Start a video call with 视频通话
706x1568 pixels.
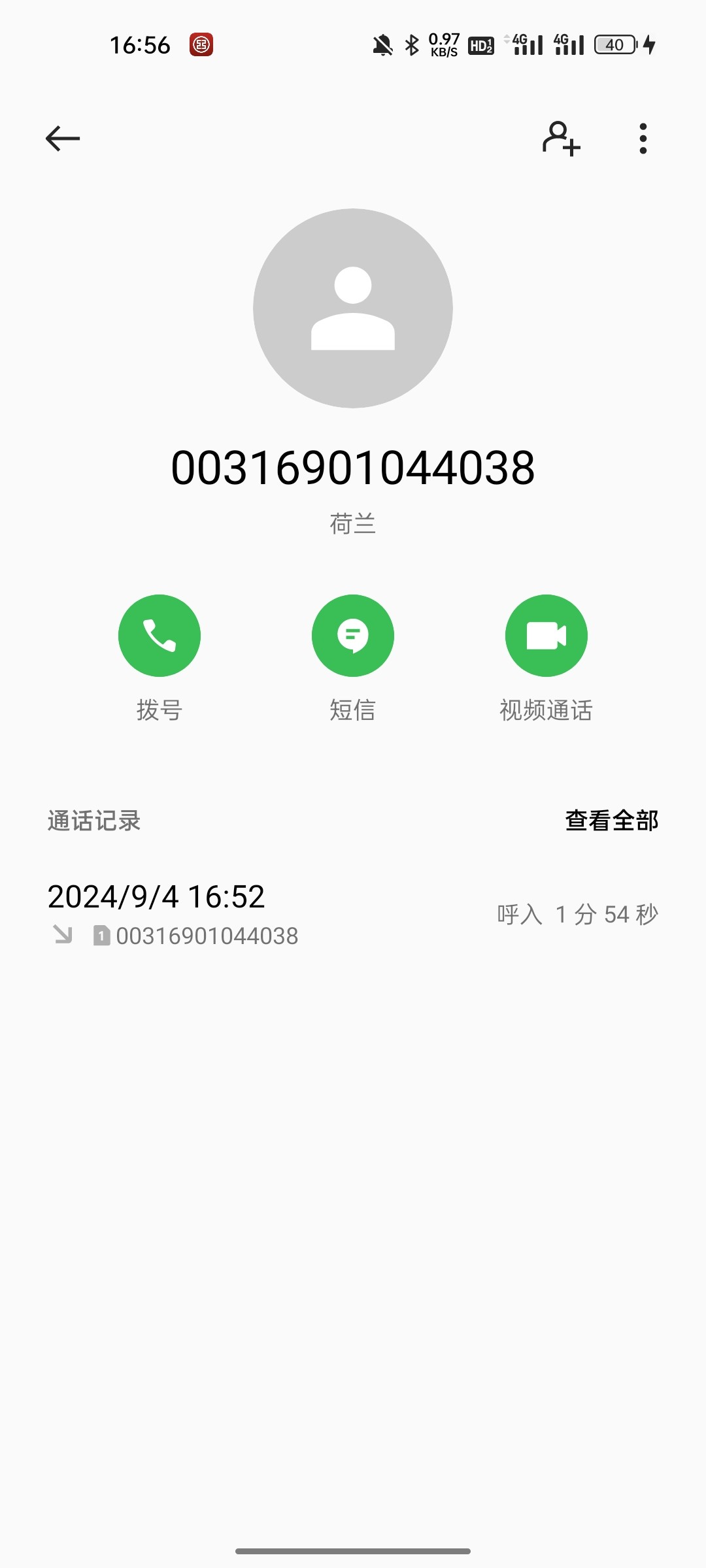546,636
